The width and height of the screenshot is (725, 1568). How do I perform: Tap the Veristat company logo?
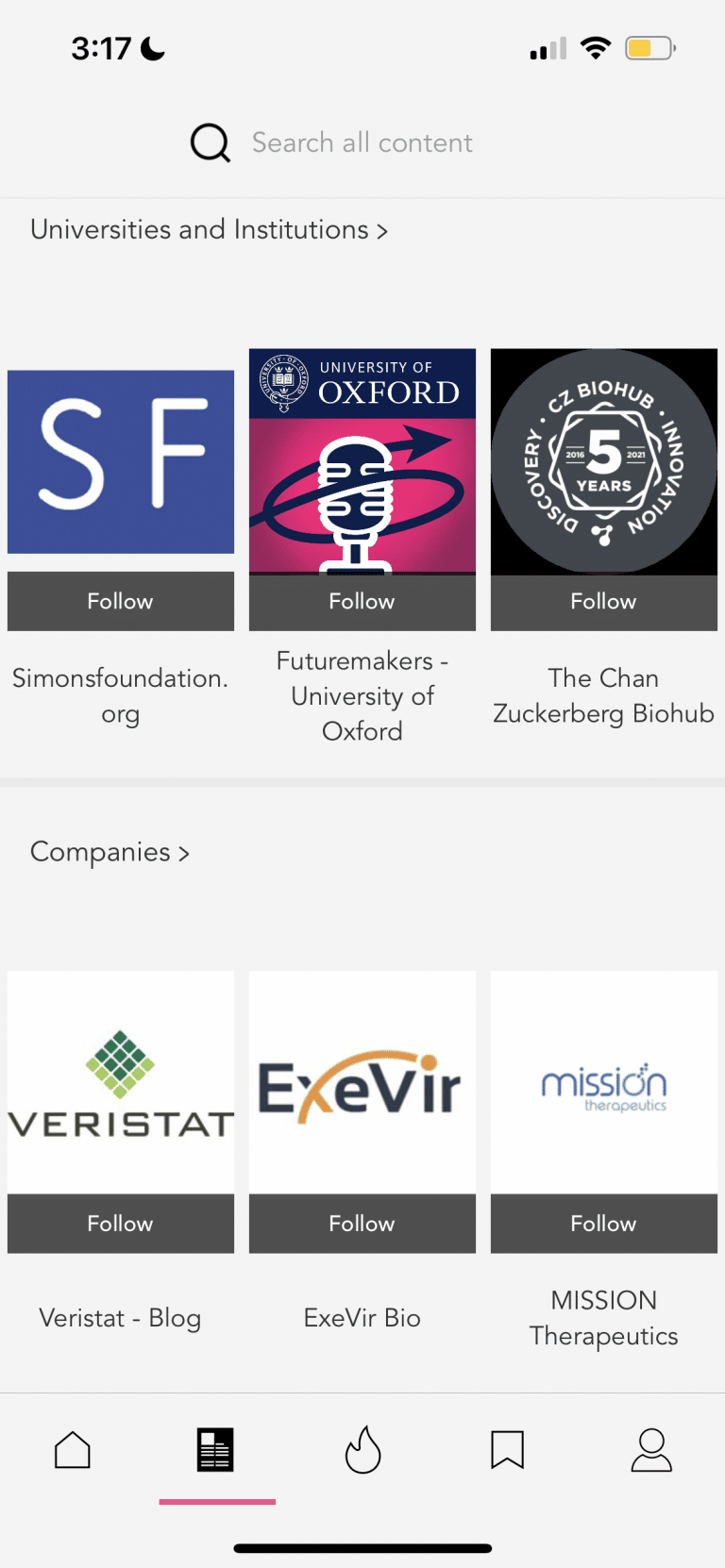point(120,1083)
